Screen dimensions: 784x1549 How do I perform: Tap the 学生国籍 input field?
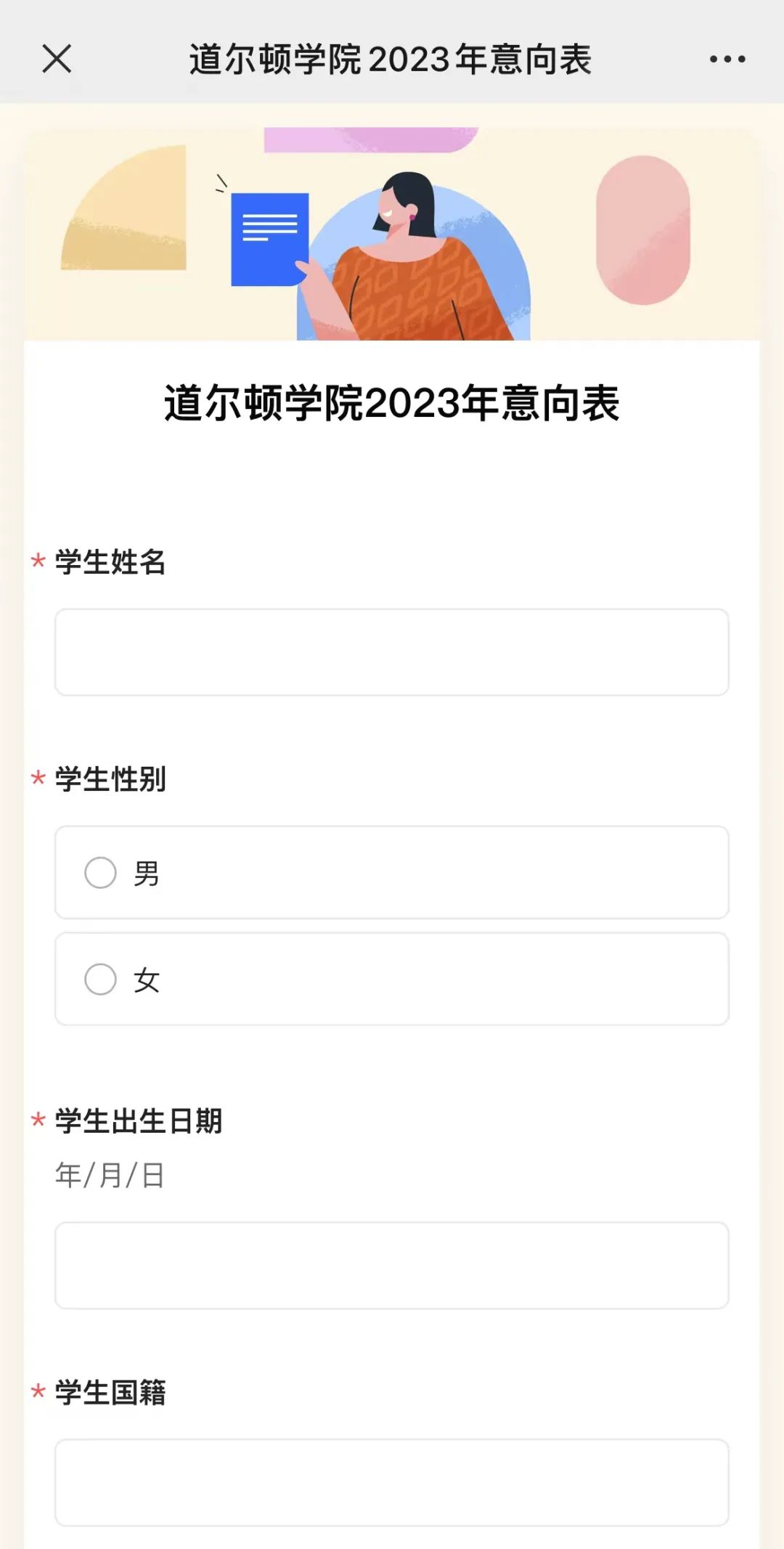tap(392, 1482)
